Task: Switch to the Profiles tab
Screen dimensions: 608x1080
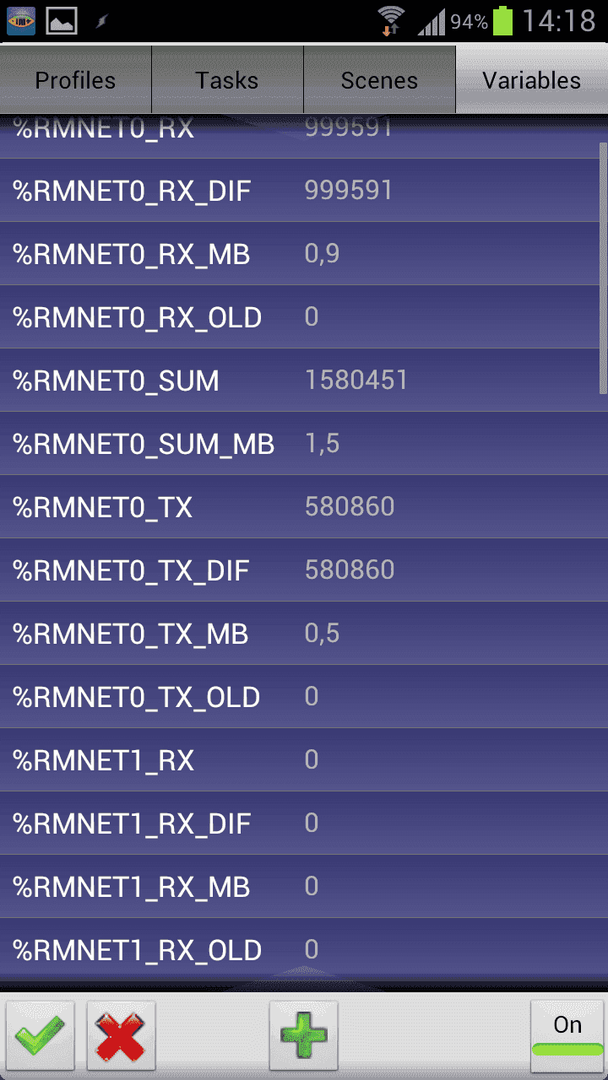Action: pyautogui.click(x=76, y=80)
